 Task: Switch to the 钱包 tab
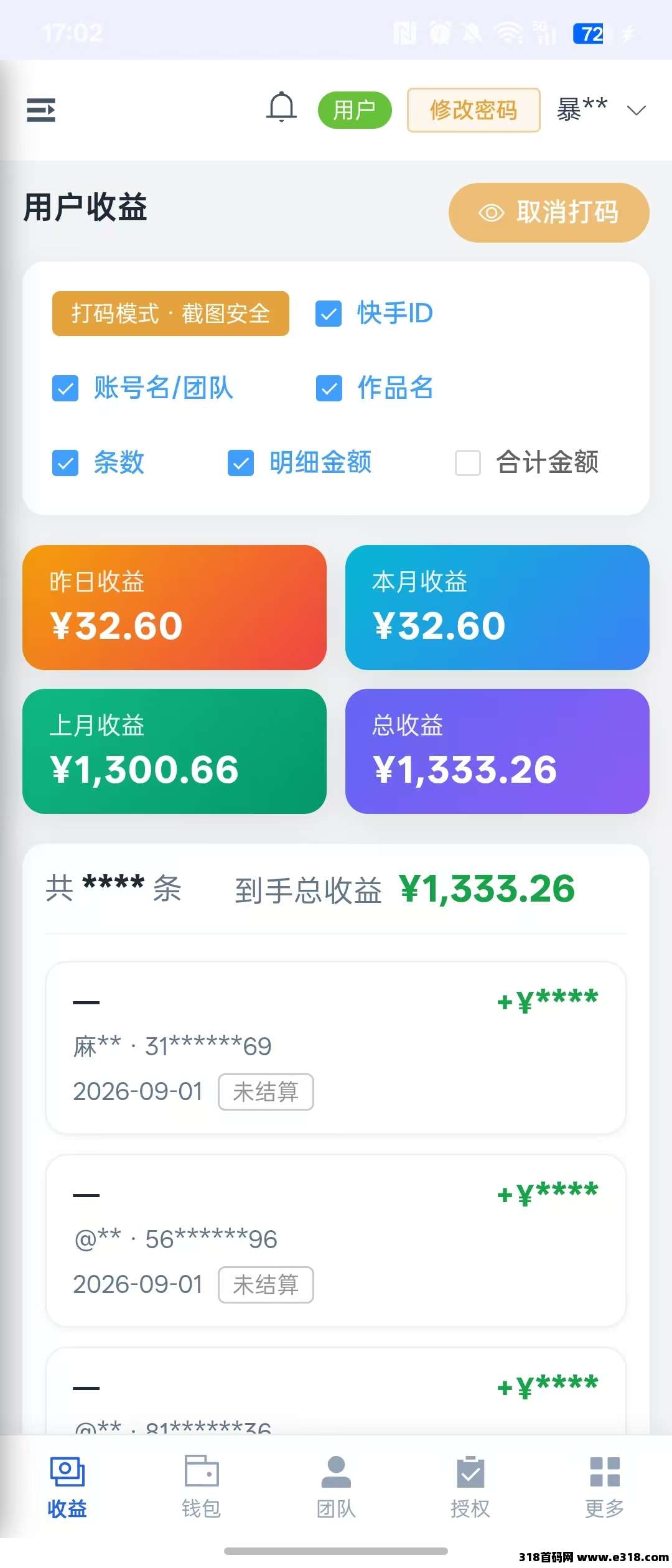pyautogui.click(x=202, y=1487)
